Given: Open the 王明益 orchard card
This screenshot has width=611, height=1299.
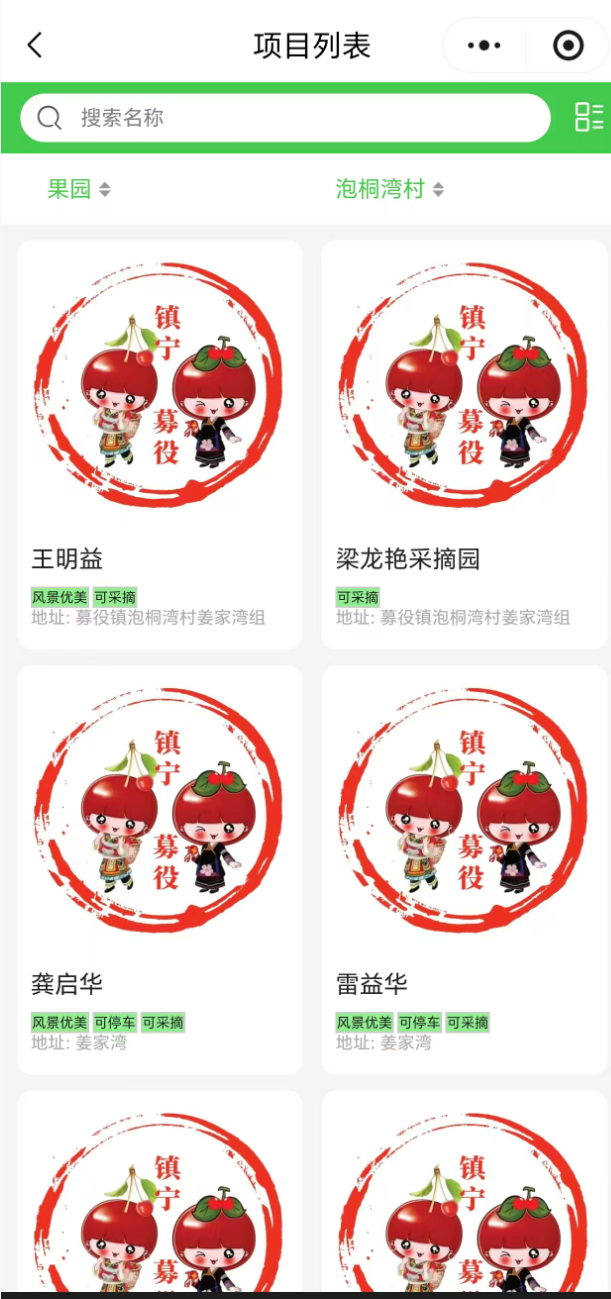Looking at the screenshot, I should [160, 444].
